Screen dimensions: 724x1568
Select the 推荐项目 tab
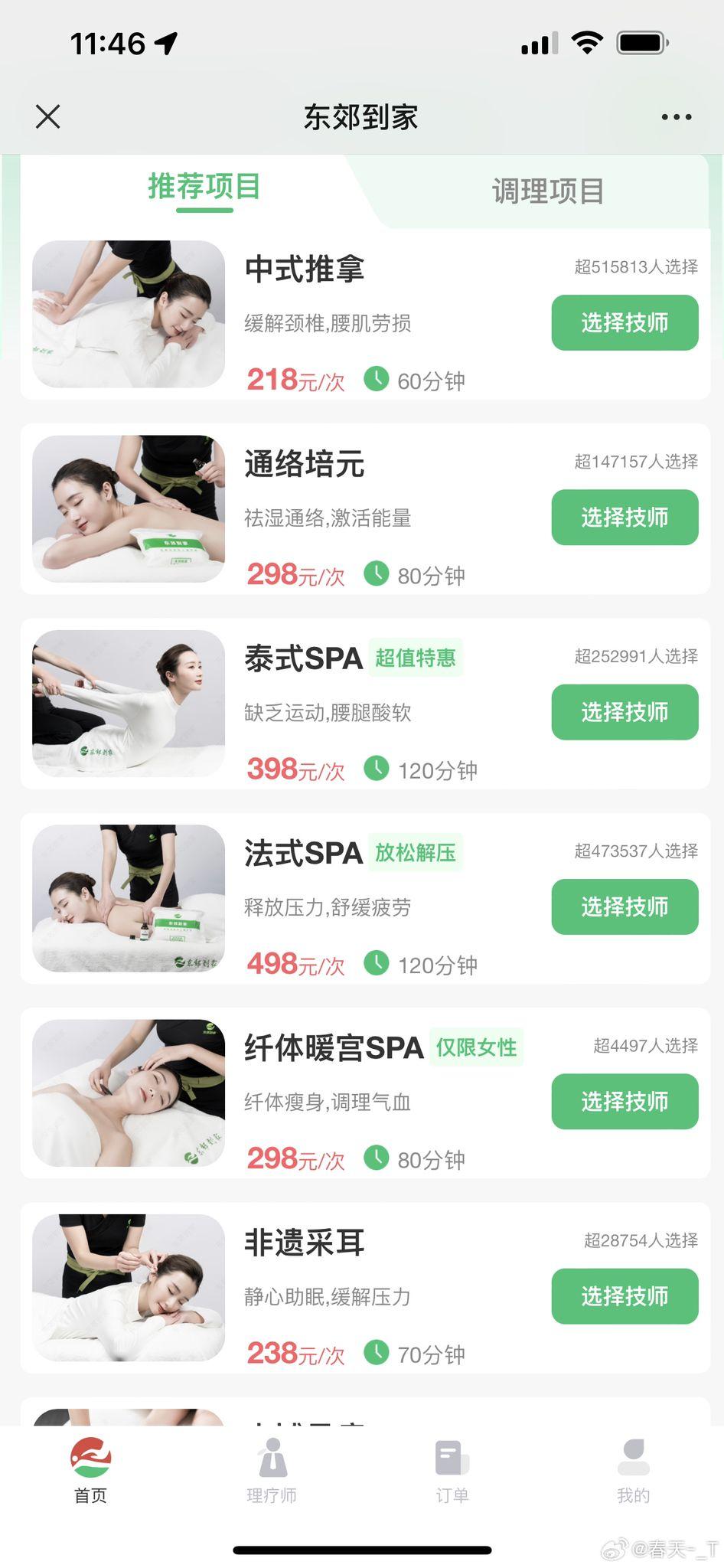[x=204, y=188]
